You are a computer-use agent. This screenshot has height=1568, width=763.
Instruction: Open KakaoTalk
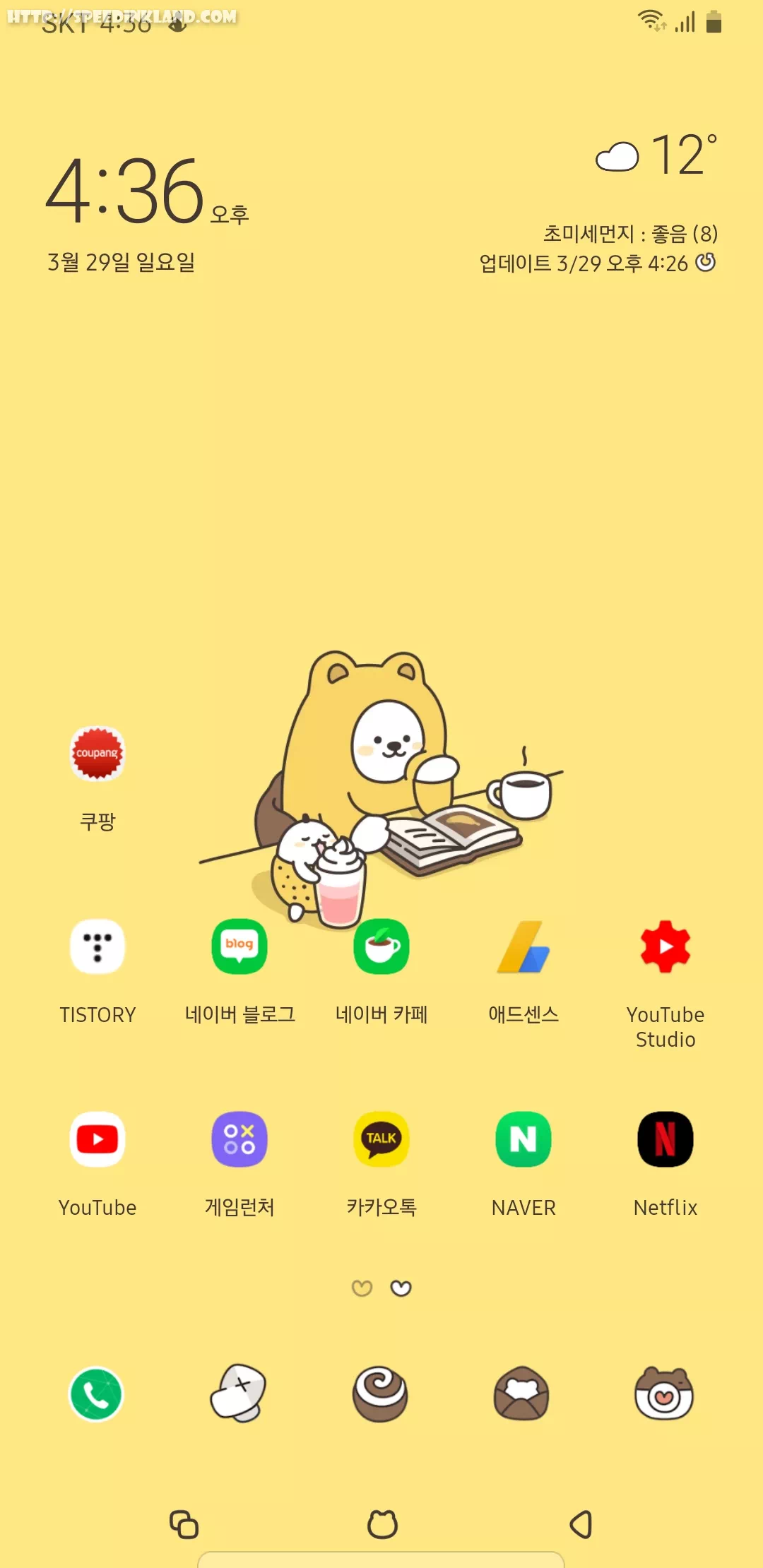click(381, 1139)
